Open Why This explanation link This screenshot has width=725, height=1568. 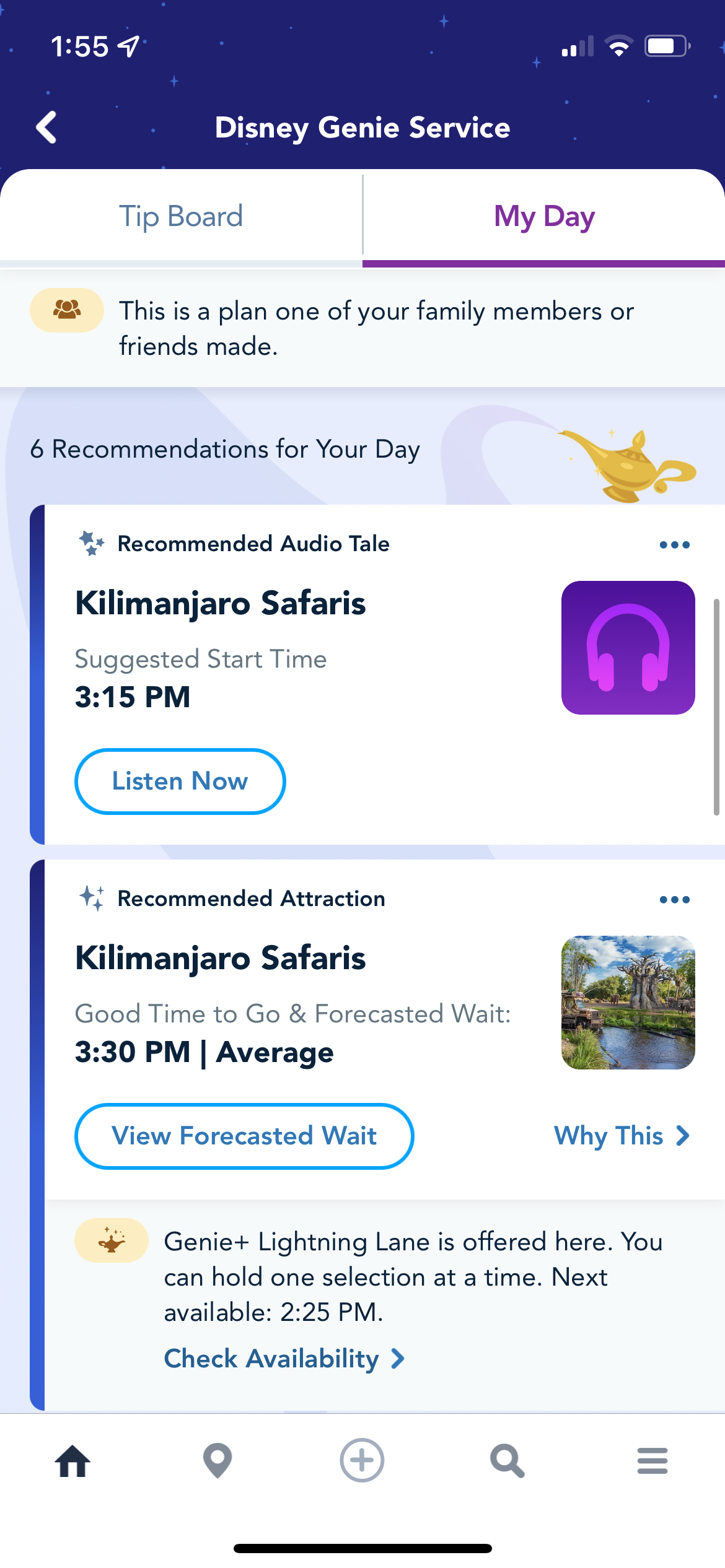[x=622, y=1136]
